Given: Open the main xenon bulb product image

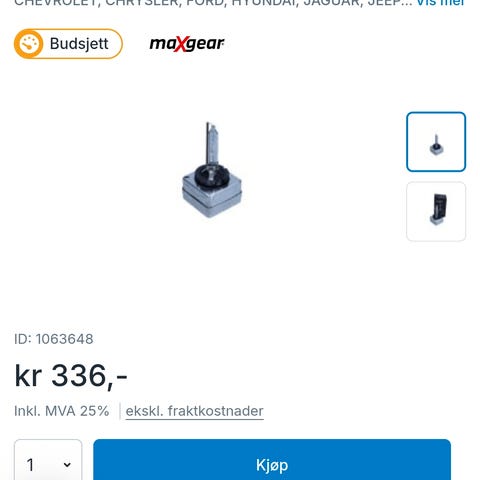Looking at the screenshot, I should 212,170.
